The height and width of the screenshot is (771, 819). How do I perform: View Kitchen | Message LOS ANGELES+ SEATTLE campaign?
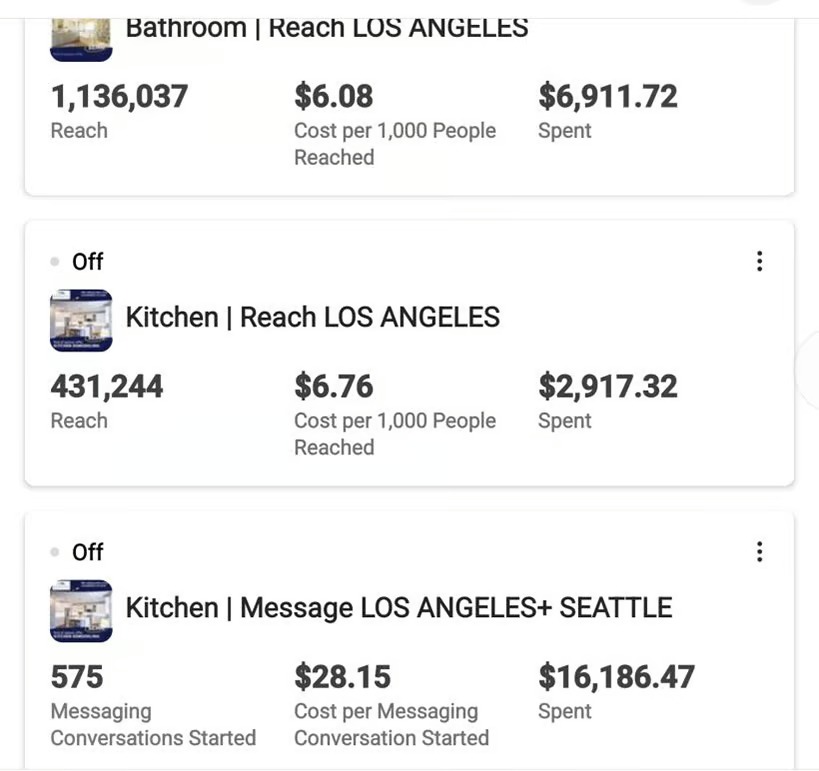pos(398,608)
